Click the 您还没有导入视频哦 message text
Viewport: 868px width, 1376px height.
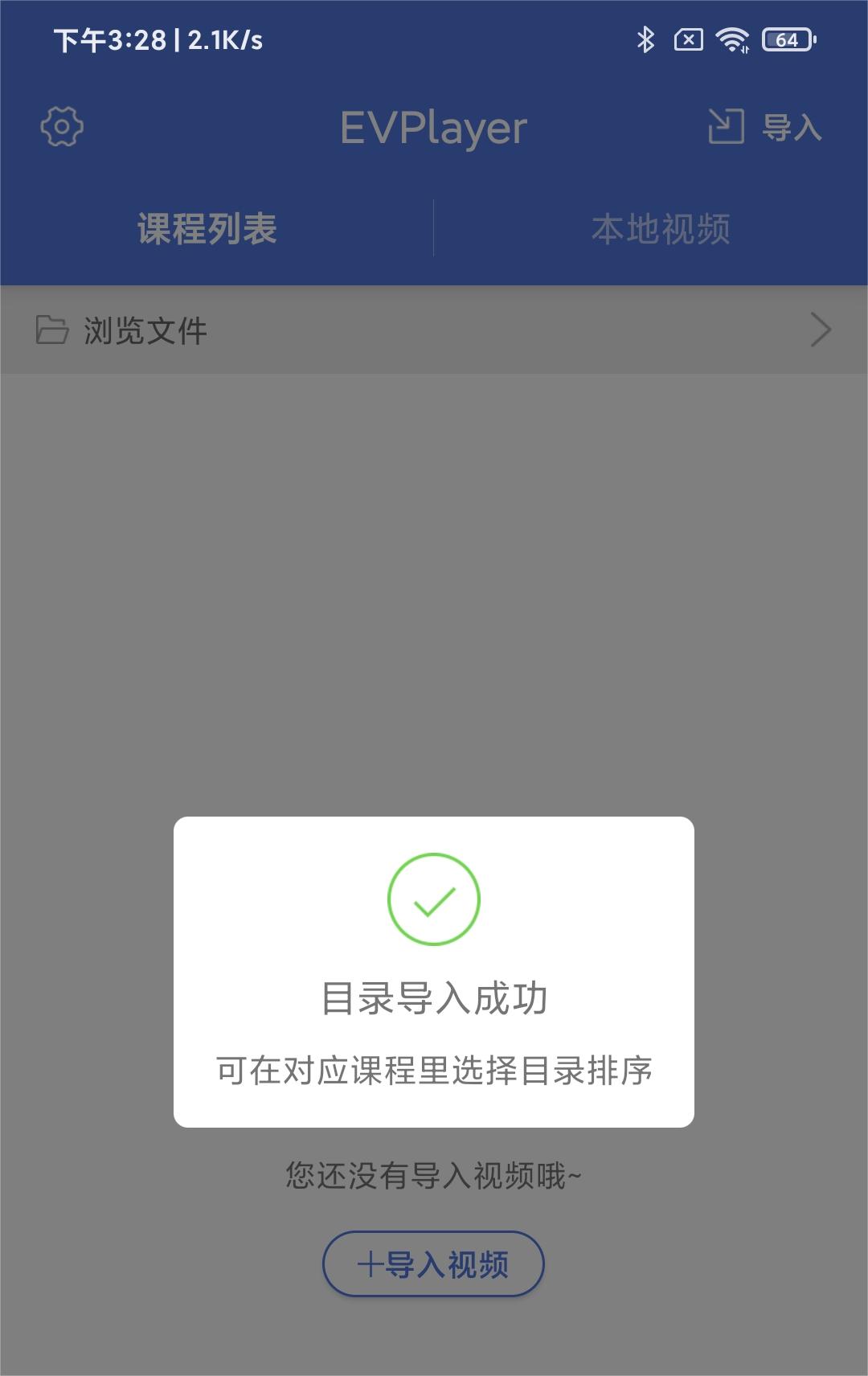coord(433,1175)
